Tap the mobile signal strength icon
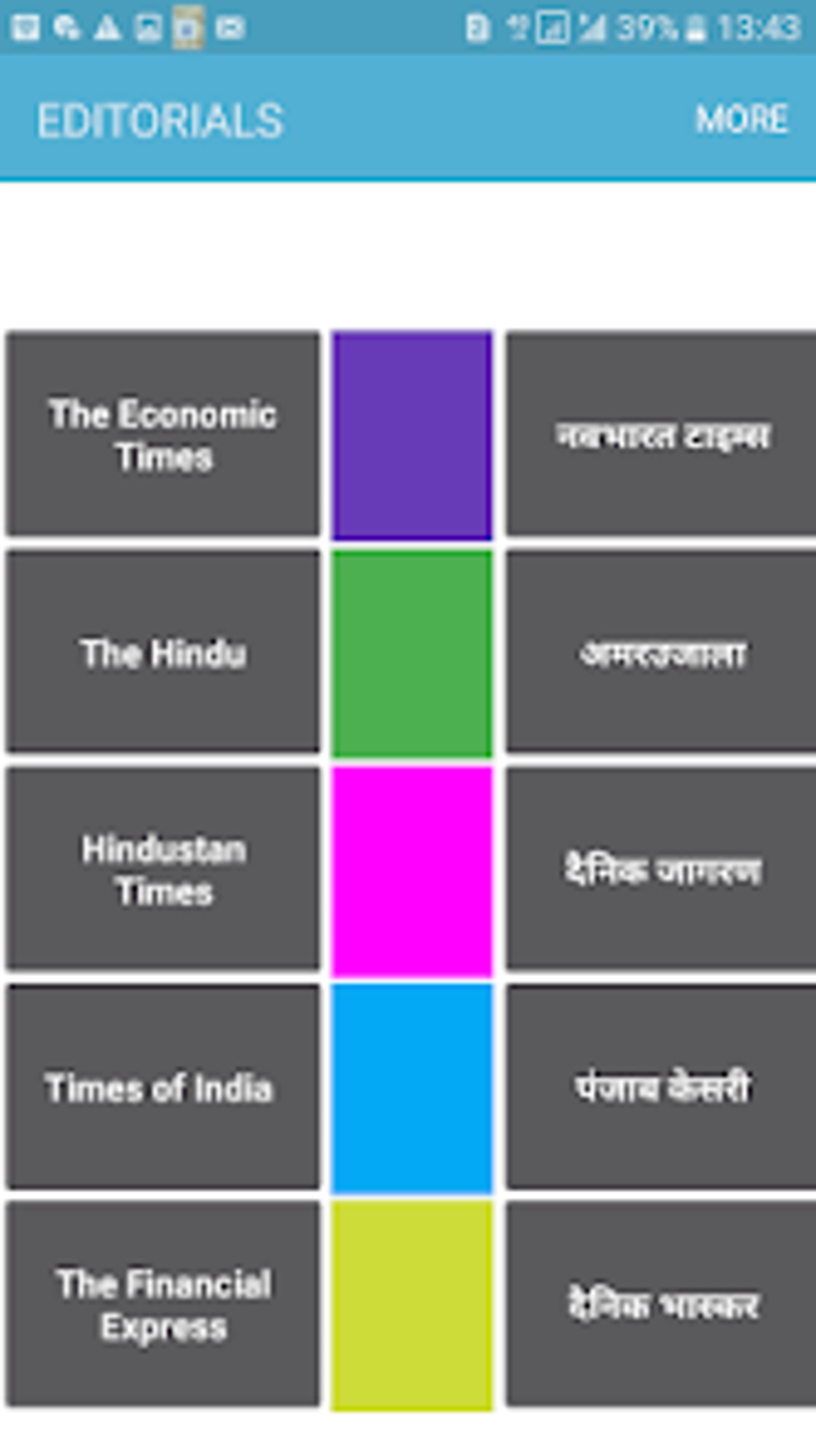 pyautogui.click(x=592, y=28)
